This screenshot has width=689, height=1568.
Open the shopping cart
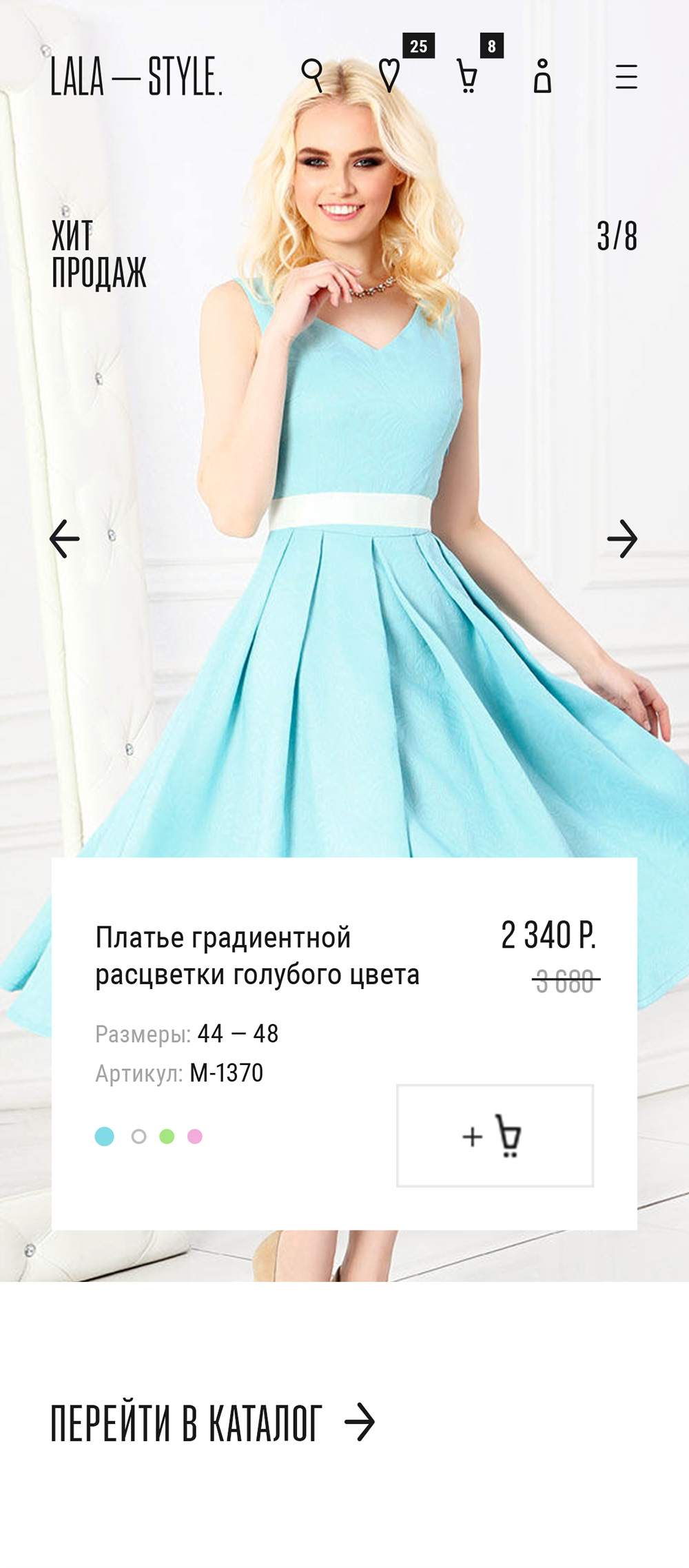click(468, 76)
